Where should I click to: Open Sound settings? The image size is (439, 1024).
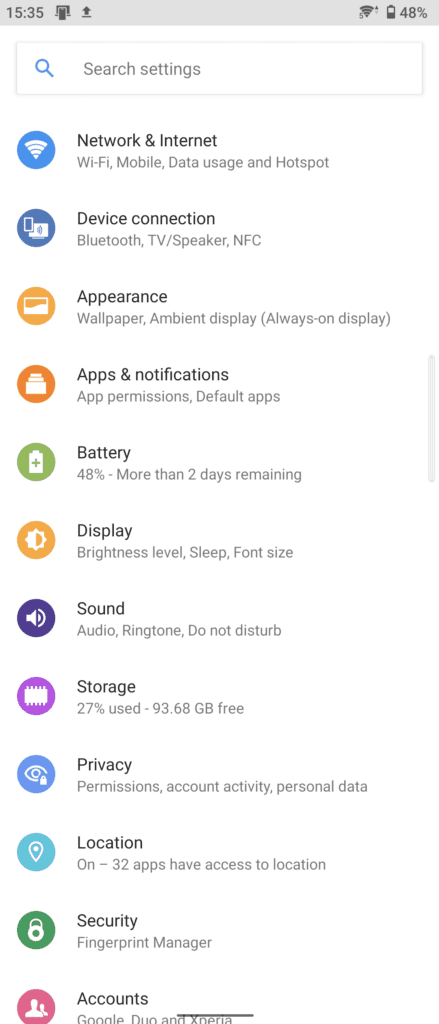[220, 618]
